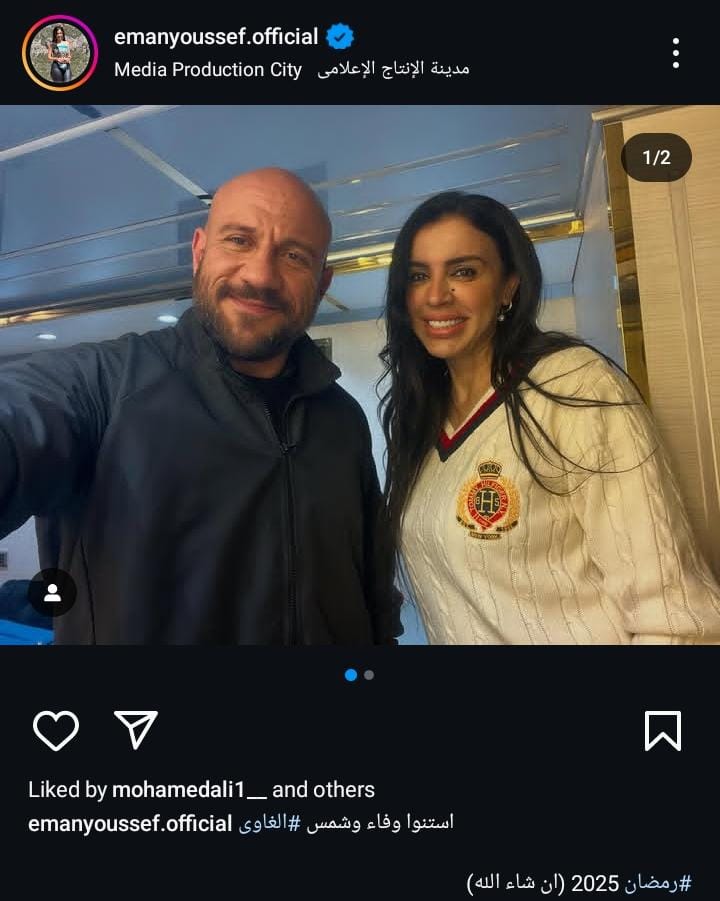
Task: Open the Media Production City location
Action: (x=292, y=70)
